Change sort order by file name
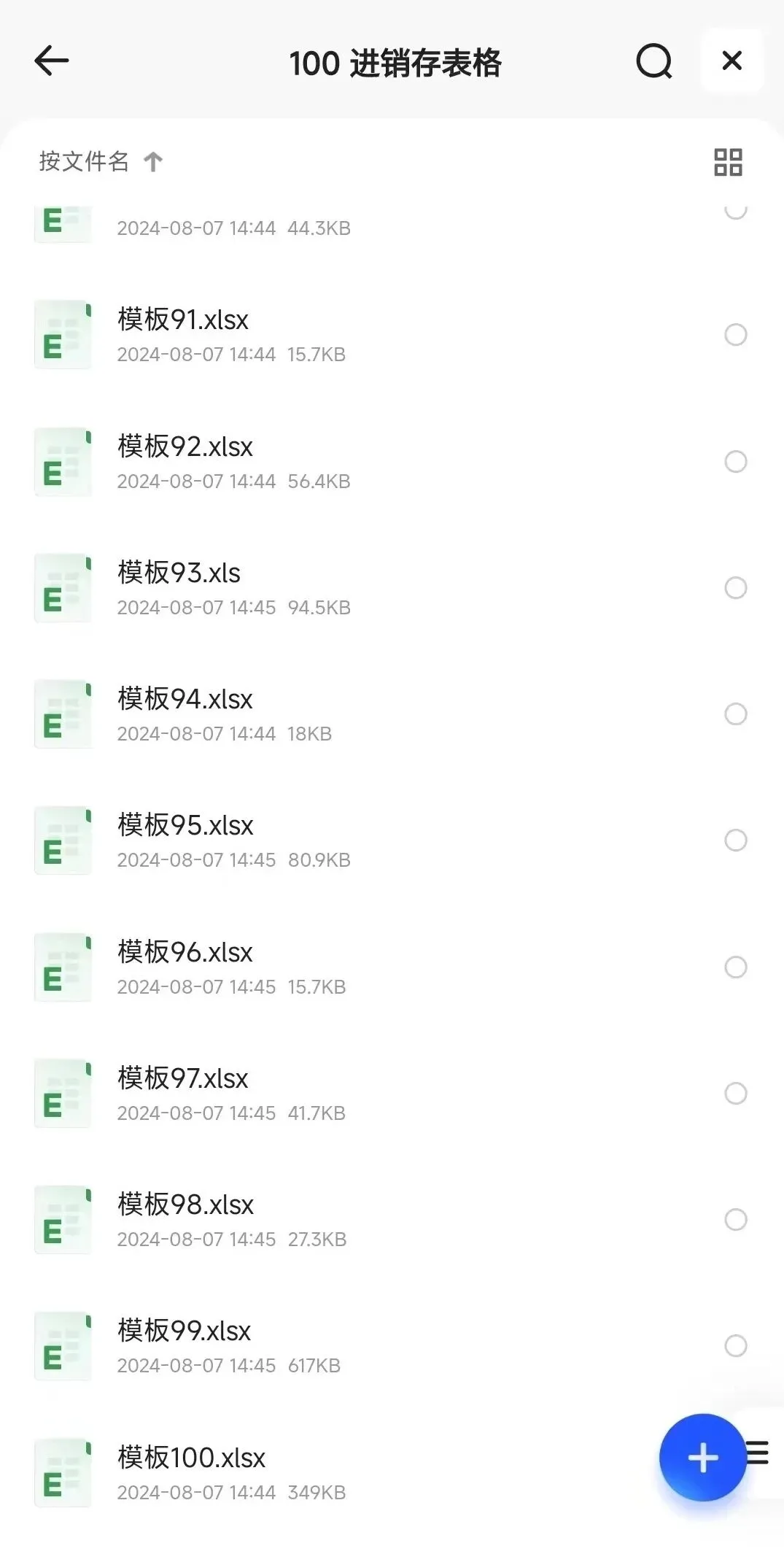 click(101, 161)
